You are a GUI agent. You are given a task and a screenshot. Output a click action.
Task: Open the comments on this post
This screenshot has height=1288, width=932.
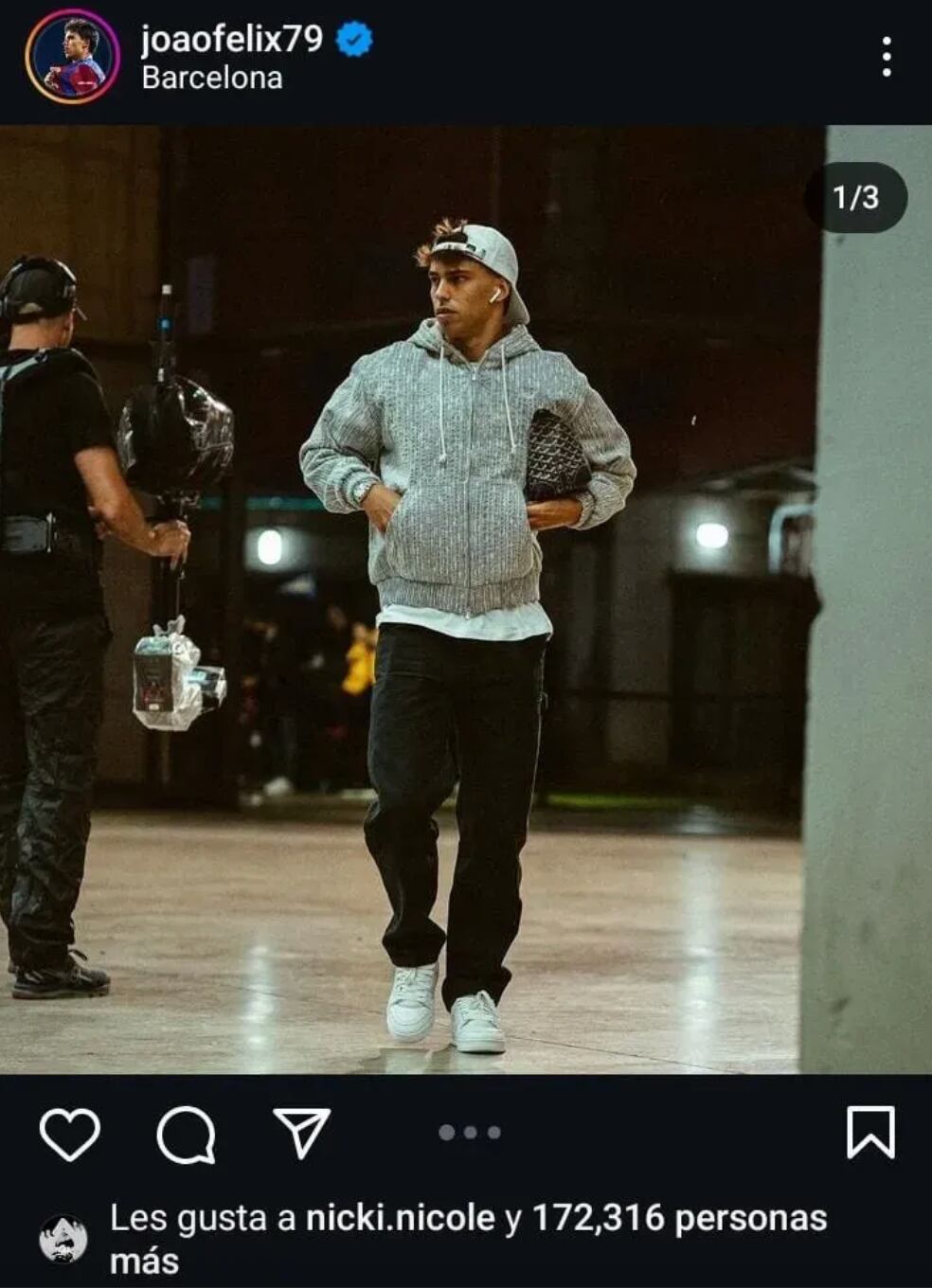186,1134
